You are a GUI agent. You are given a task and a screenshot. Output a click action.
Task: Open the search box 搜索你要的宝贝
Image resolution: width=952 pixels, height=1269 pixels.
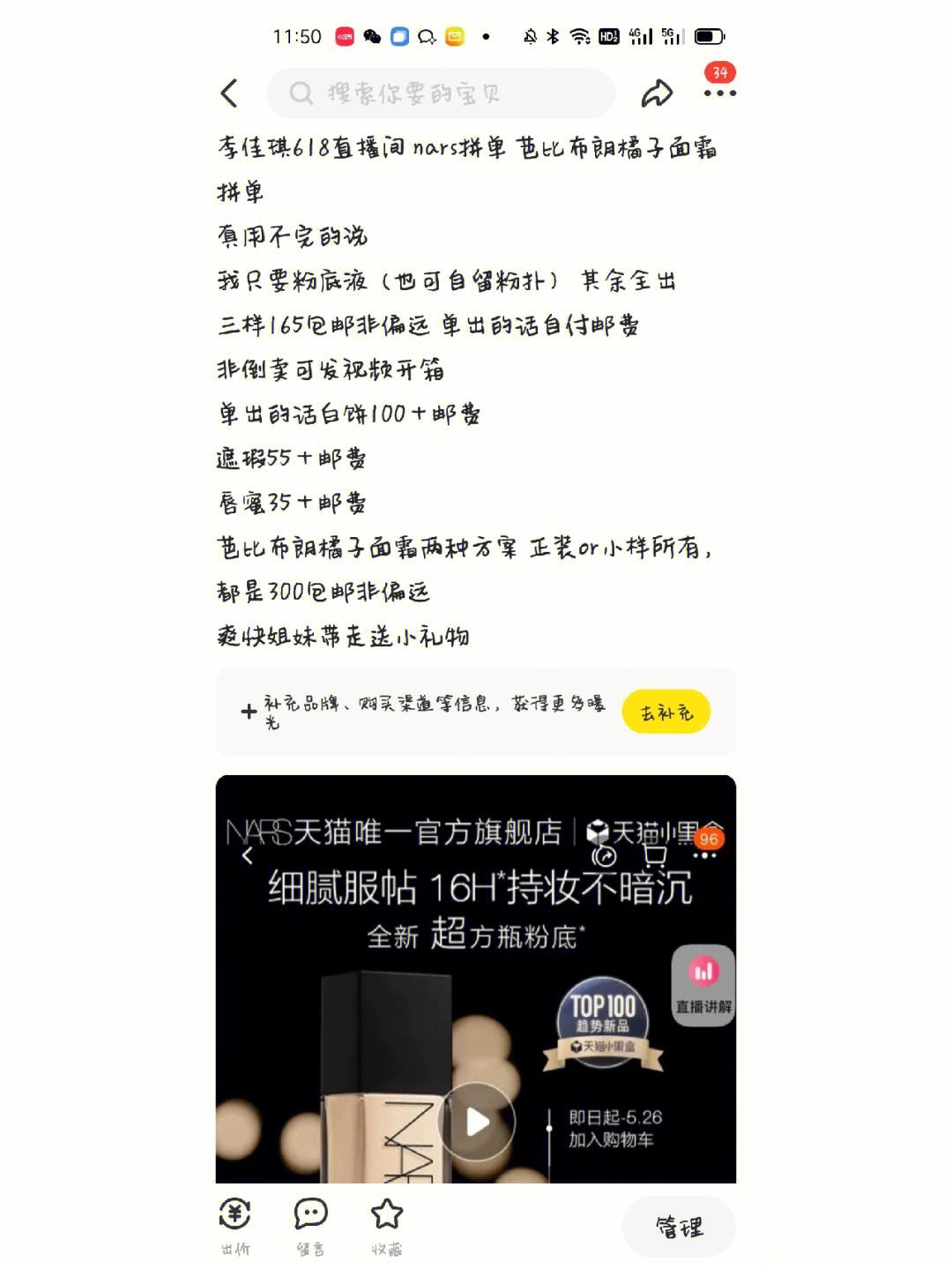point(441,93)
